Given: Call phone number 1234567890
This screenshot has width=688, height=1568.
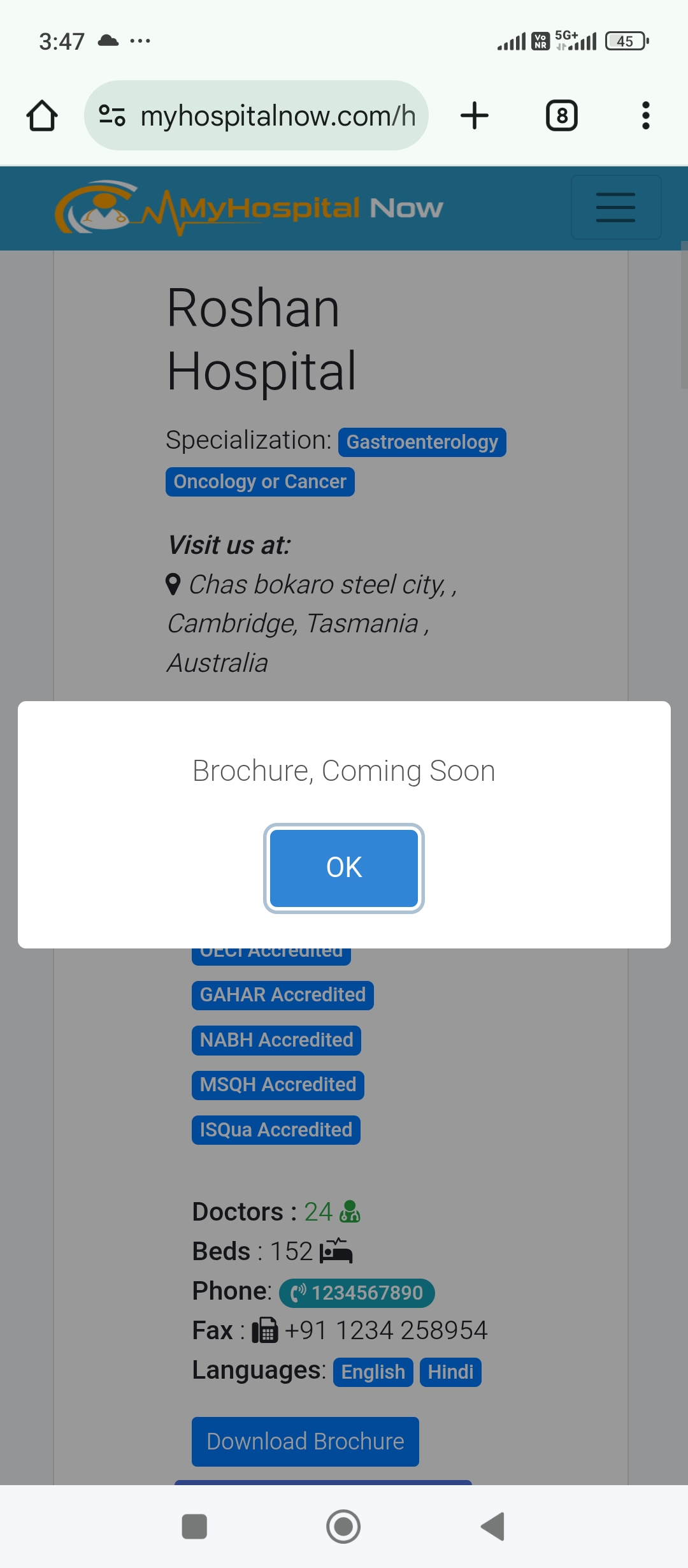Looking at the screenshot, I should click(357, 1293).
